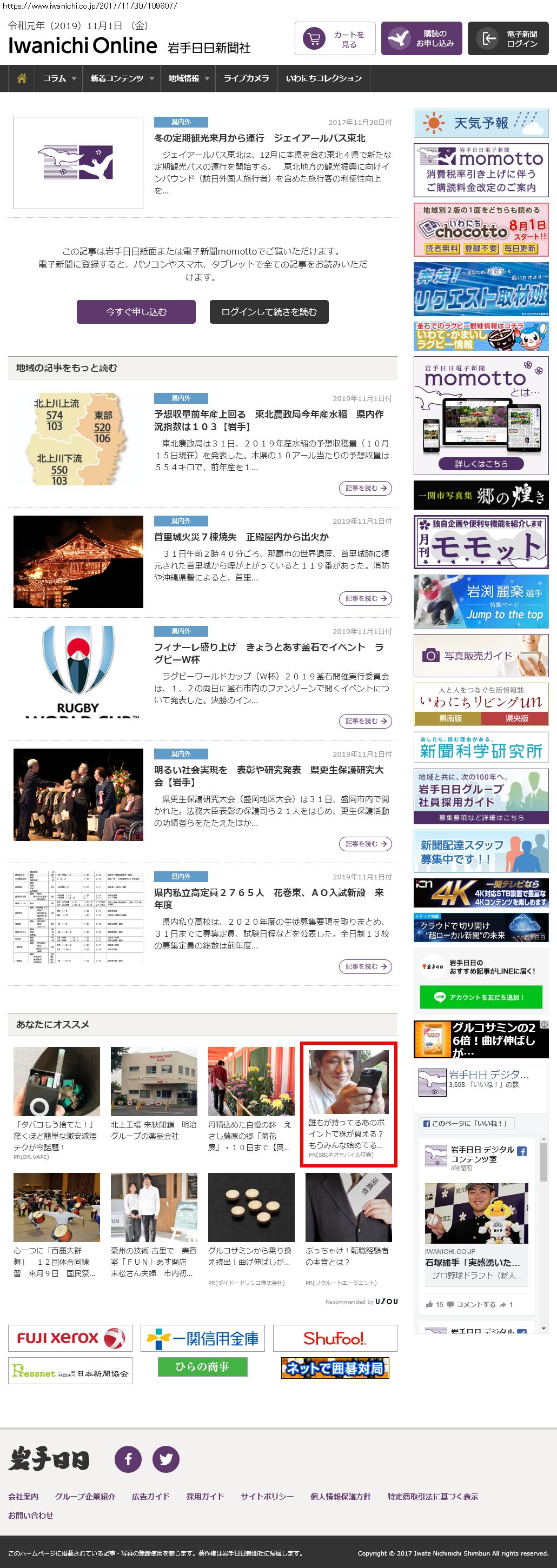Screen dimensions: 557x1568
Task: Open the Twitter icon in the footer
Action: pyautogui.click(x=165, y=1459)
